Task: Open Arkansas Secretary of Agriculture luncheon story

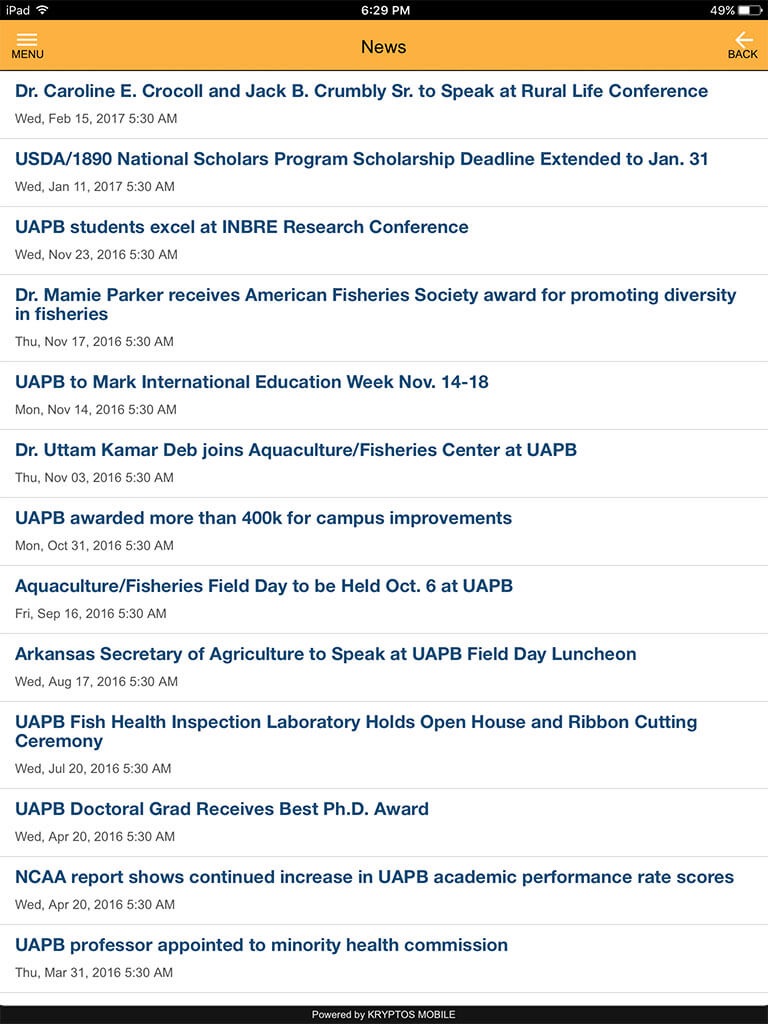Action: click(384, 667)
